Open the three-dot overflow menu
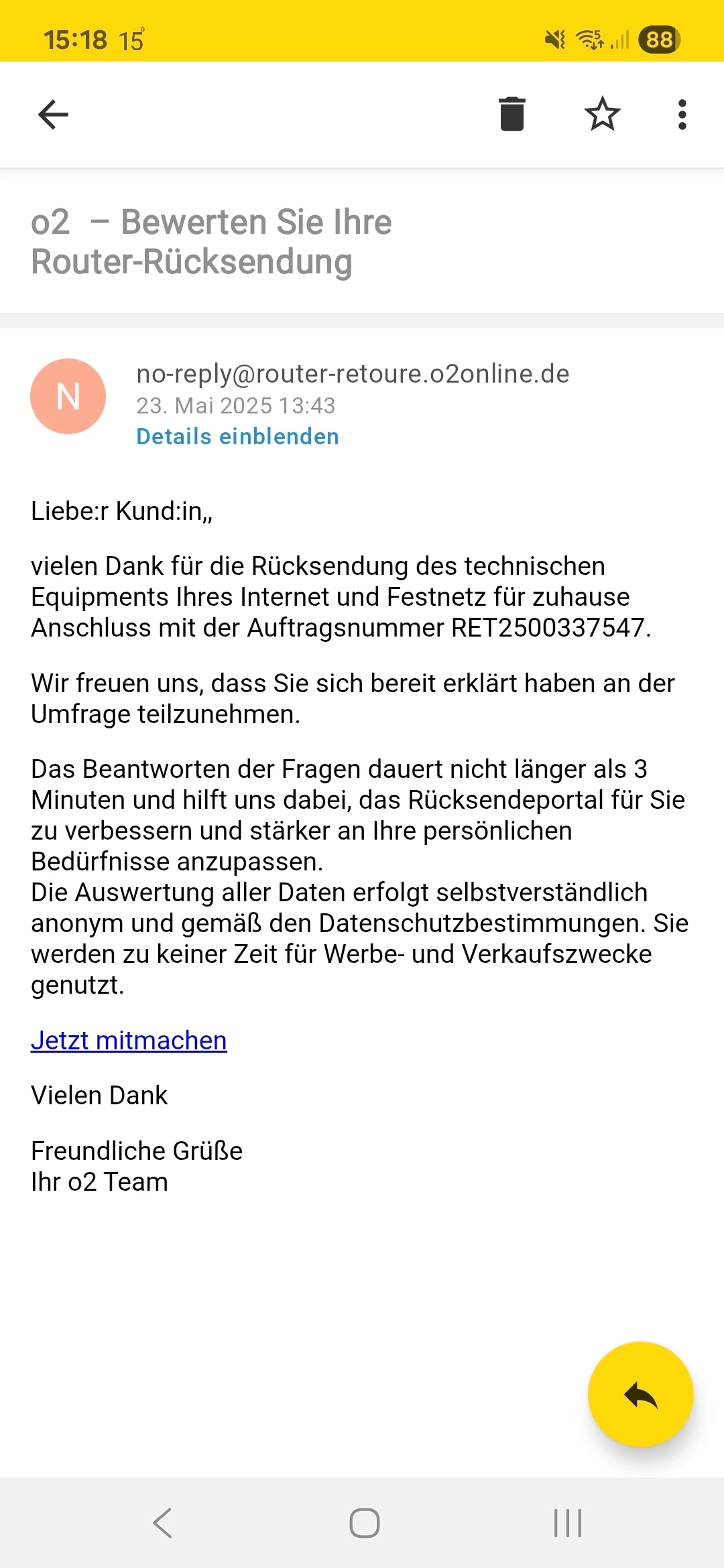Screen dimensions: 724x1568 tap(682, 115)
